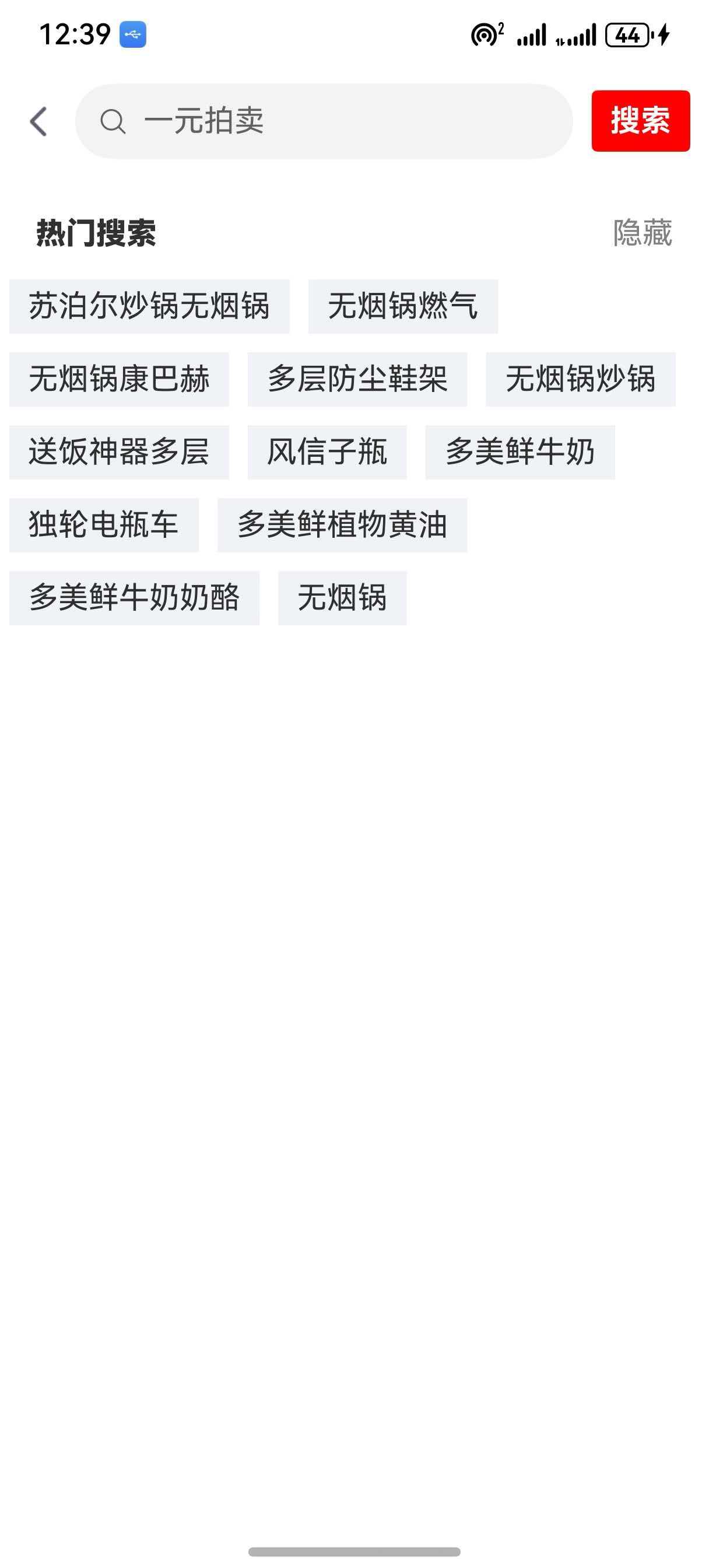This screenshot has height=1568, width=709.
Task: Tap the hotspot icon in status bar
Action: coord(485,37)
